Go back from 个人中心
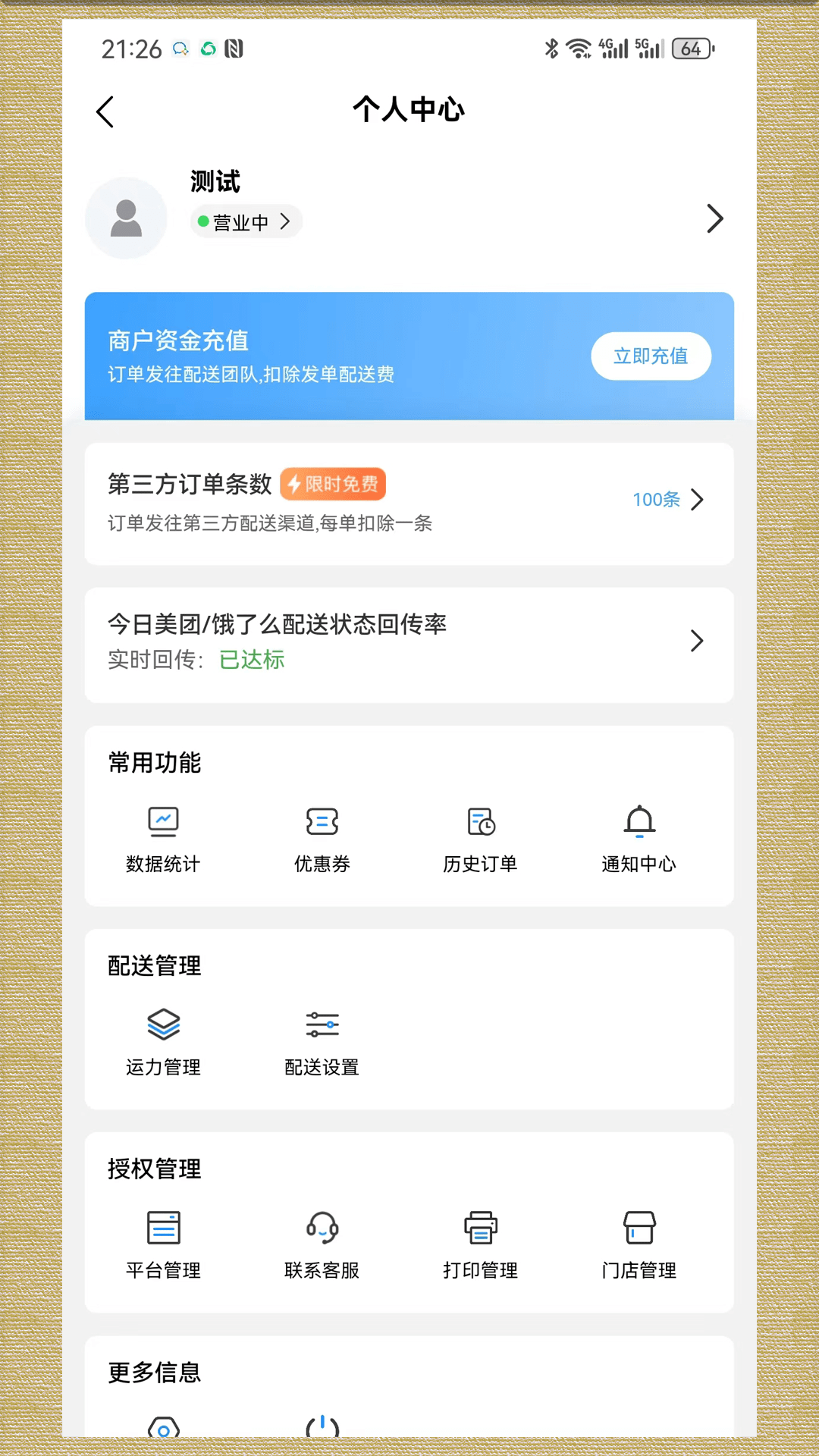 [105, 112]
